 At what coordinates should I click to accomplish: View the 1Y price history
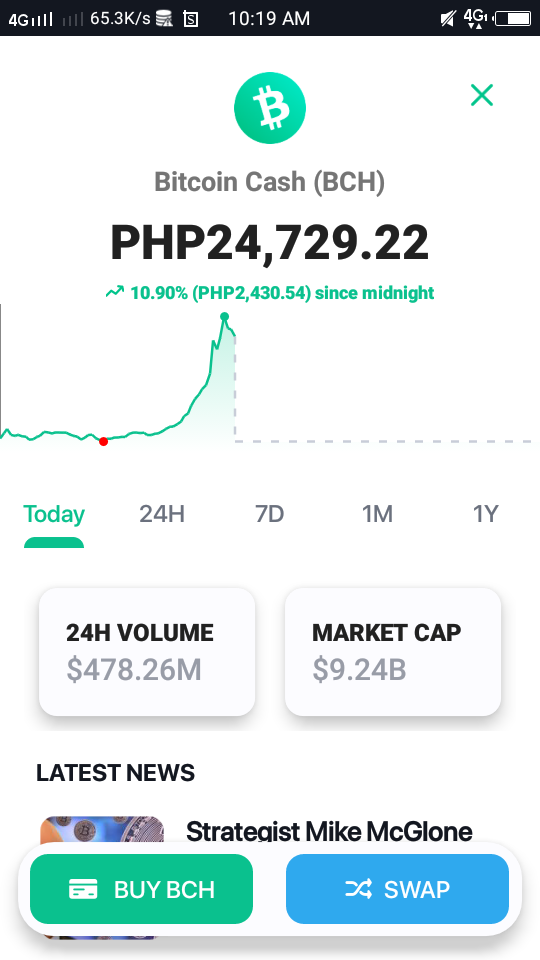tap(486, 514)
